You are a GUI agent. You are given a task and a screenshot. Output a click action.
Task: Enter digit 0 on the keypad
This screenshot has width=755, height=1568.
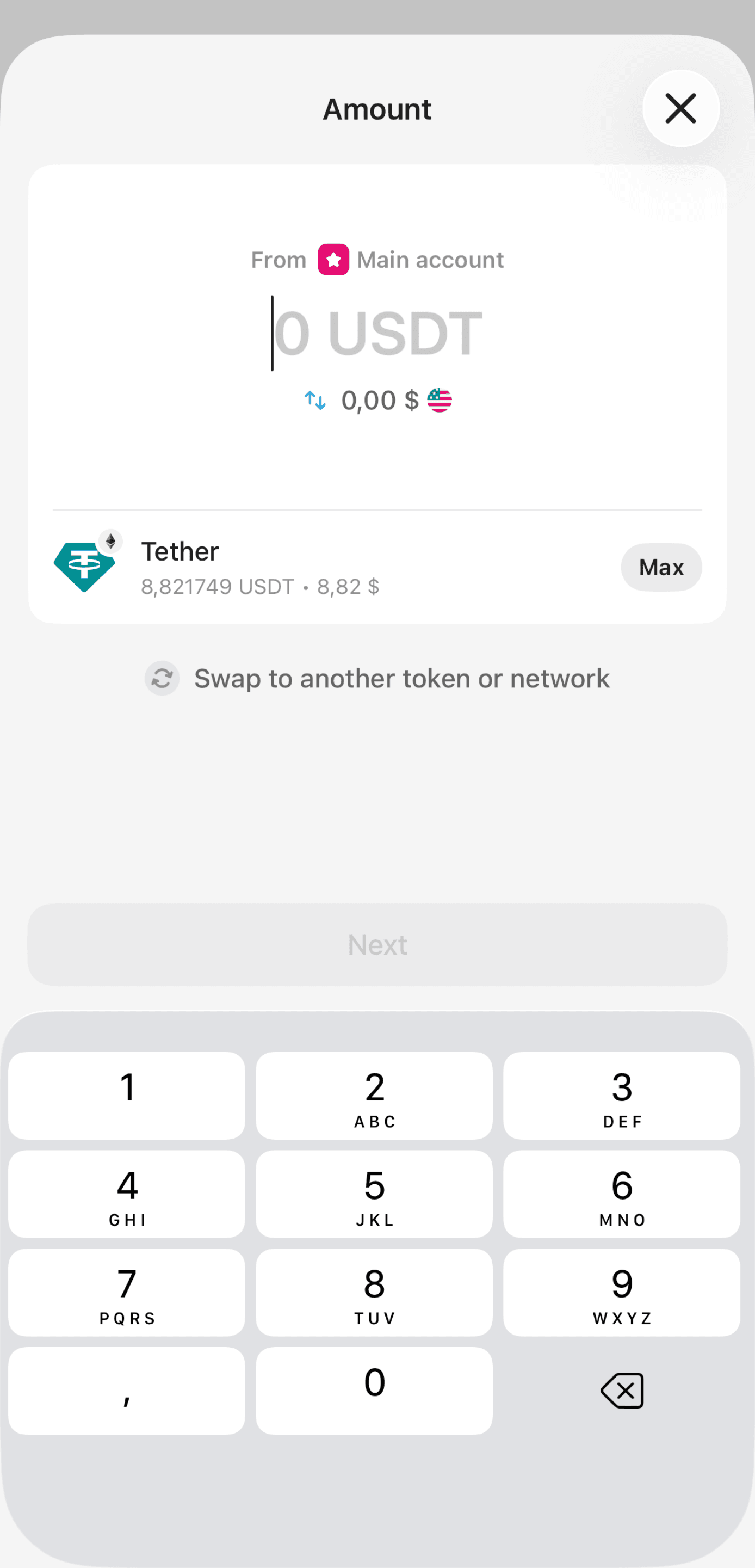tap(374, 1390)
